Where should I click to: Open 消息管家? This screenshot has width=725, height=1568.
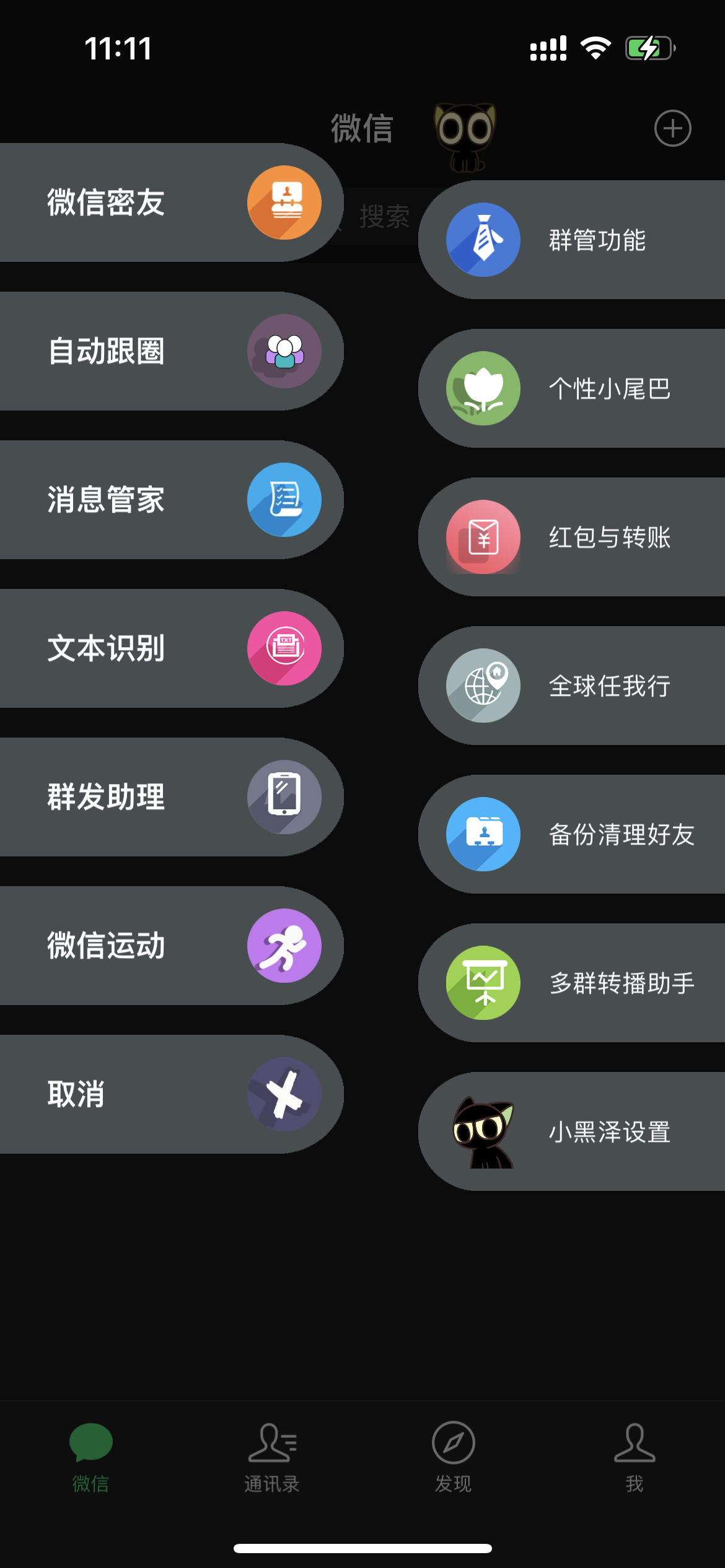(x=167, y=500)
